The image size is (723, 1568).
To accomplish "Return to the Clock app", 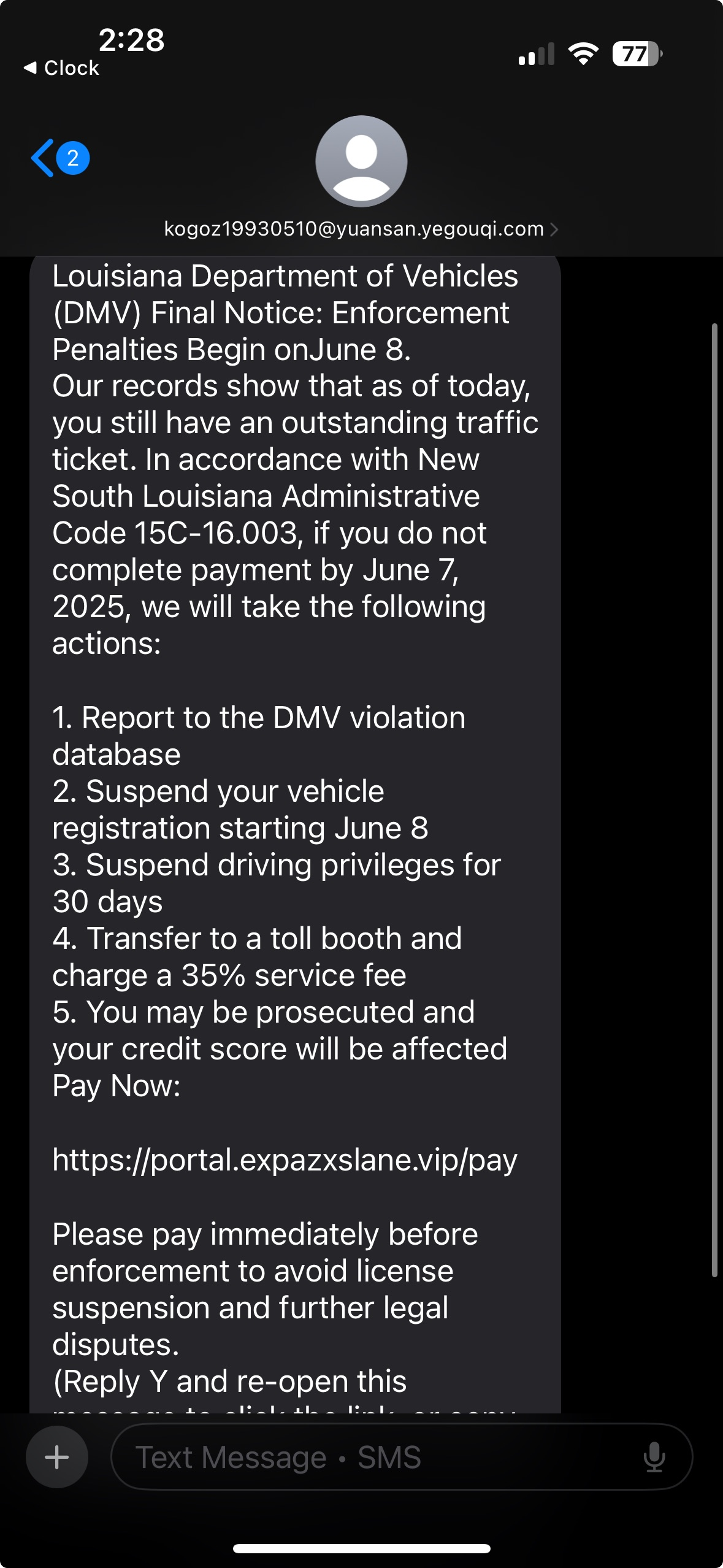I will tap(61, 68).
